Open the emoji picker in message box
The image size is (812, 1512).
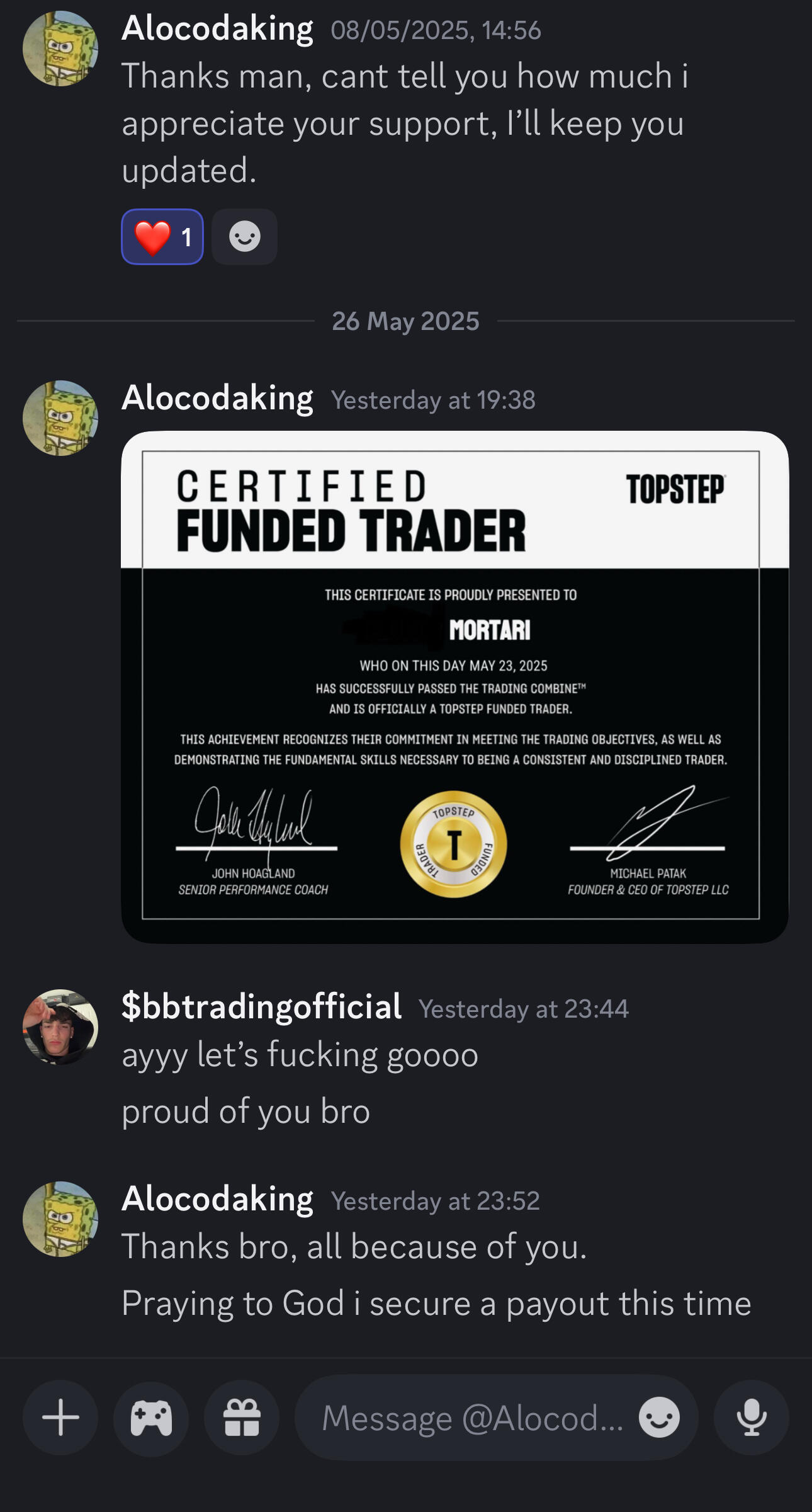point(659,1418)
